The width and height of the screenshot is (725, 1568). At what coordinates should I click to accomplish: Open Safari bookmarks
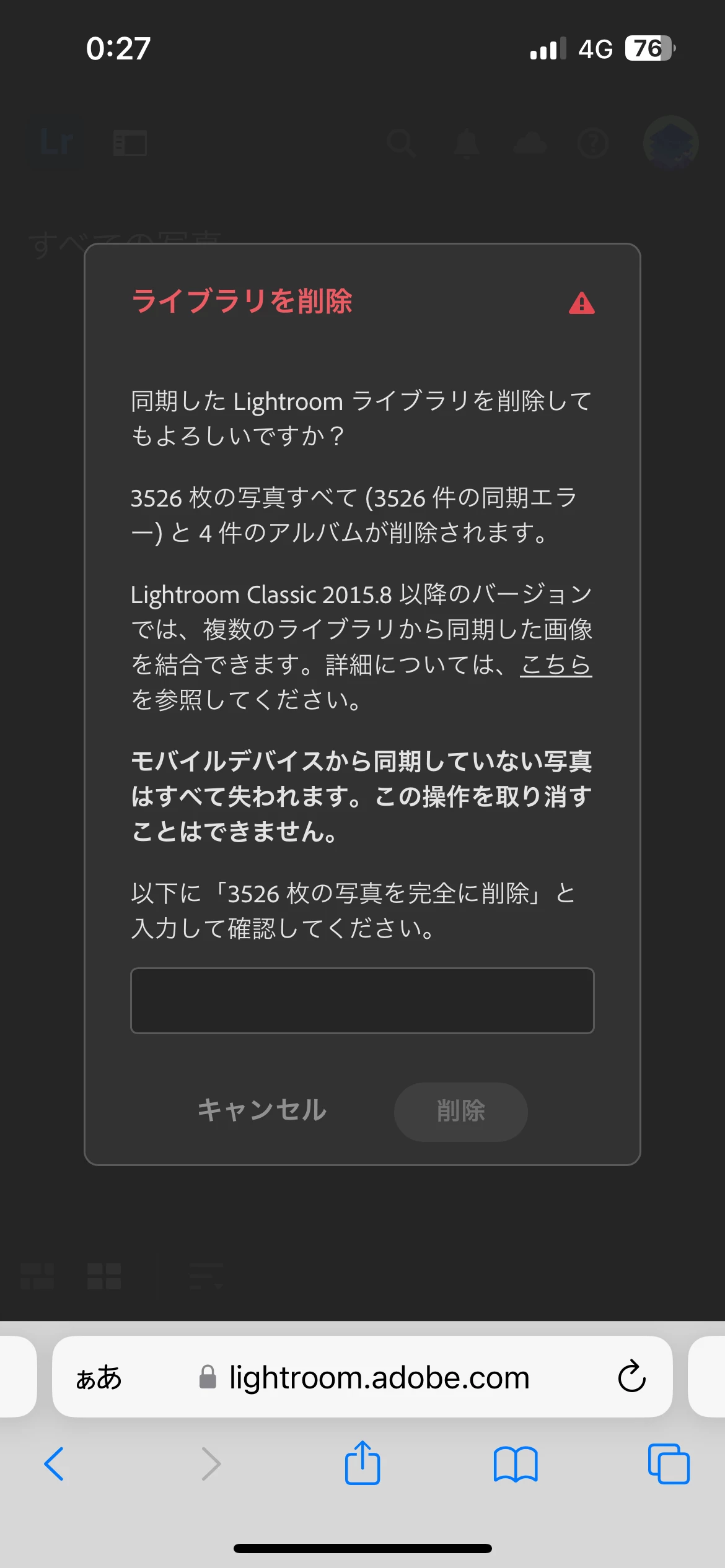(x=515, y=1465)
